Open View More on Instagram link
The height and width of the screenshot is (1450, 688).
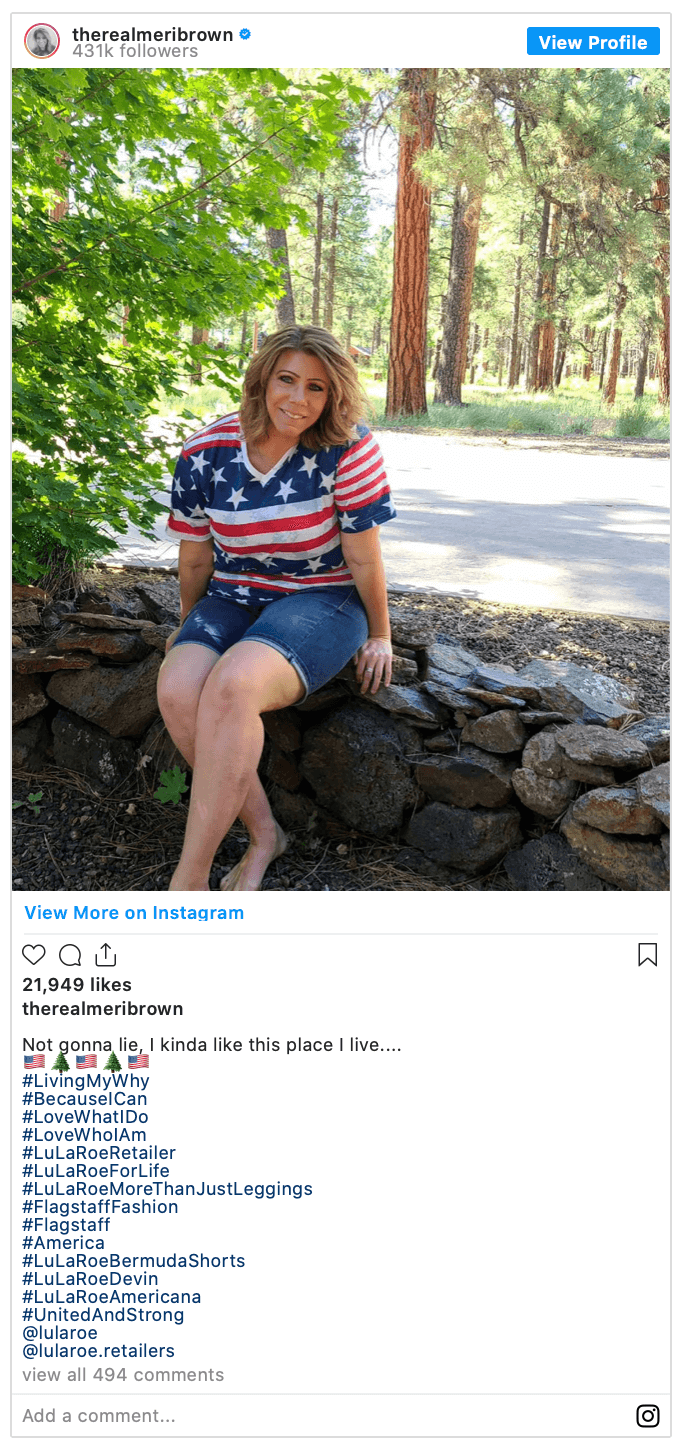pos(134,912)
